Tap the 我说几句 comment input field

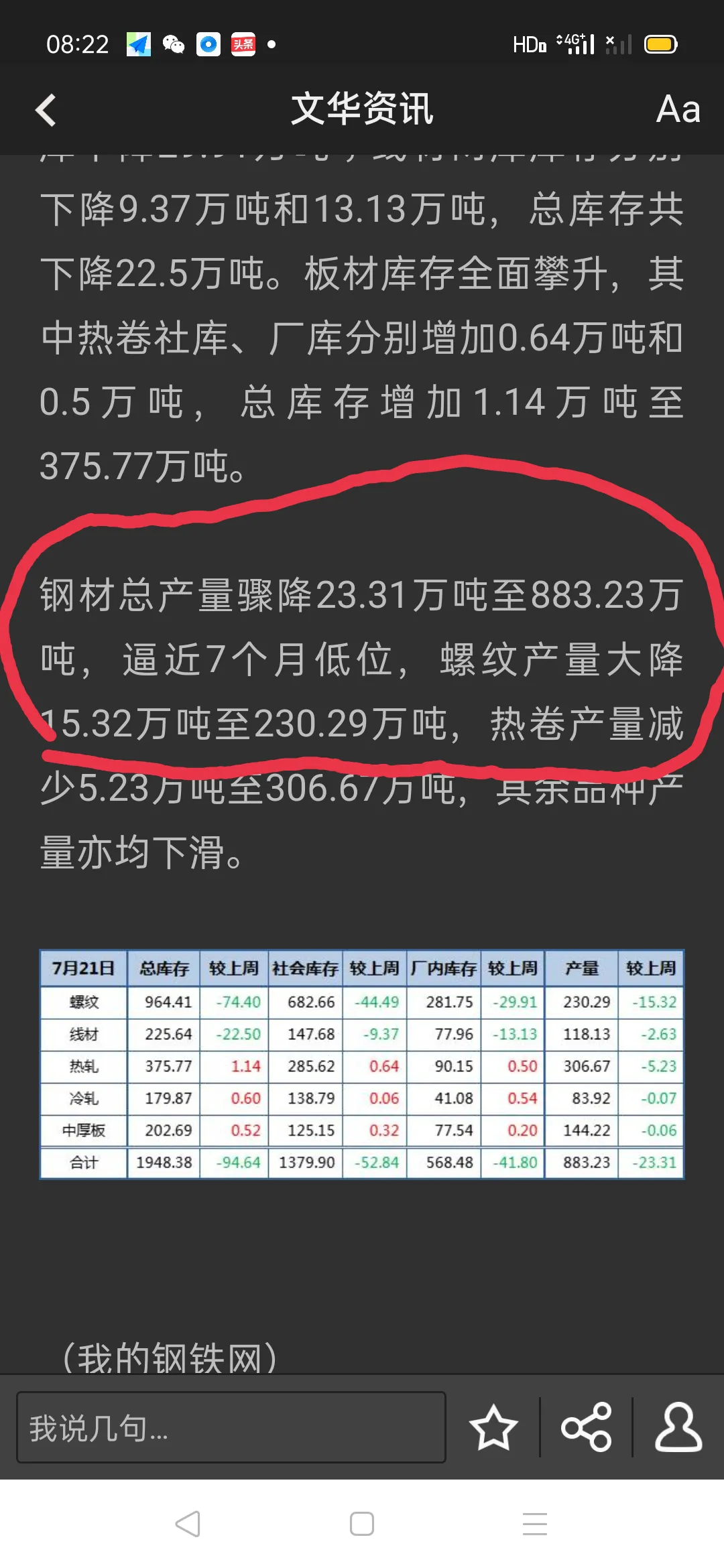click(231, 1427)
